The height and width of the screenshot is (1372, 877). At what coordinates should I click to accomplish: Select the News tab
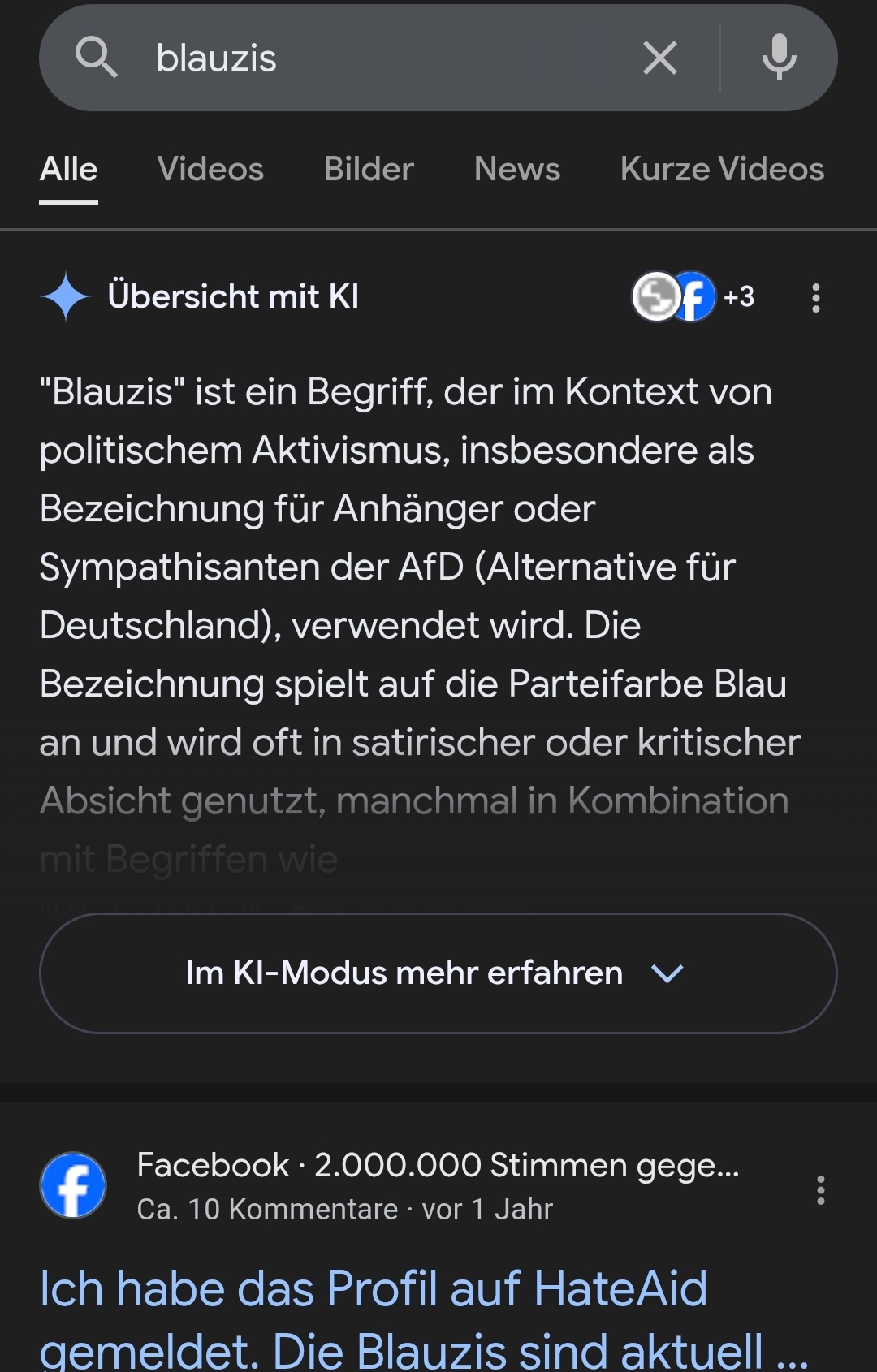[x=516, y=169]
